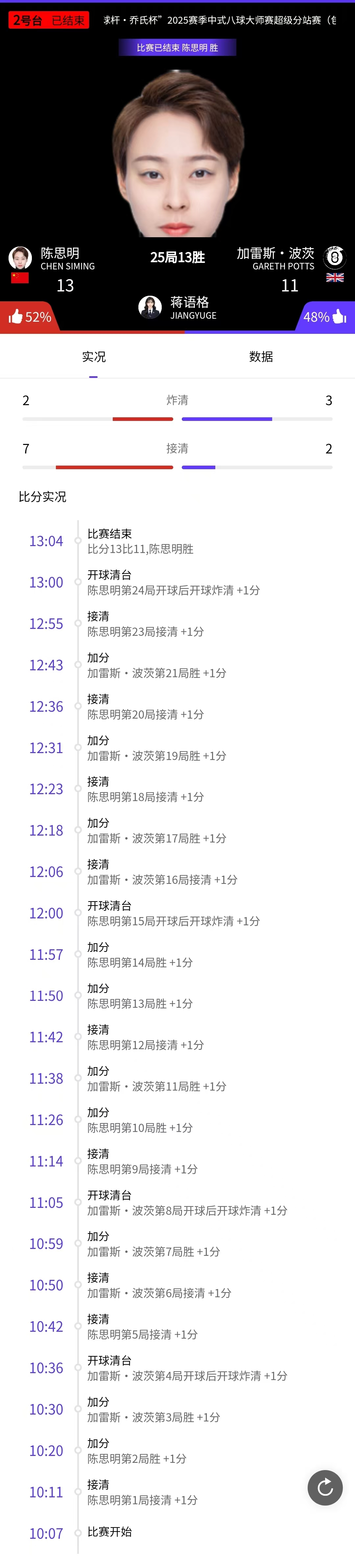Switch to the 数据 tab
This screenshot has height=1568, width=355.
click(261, 357)
